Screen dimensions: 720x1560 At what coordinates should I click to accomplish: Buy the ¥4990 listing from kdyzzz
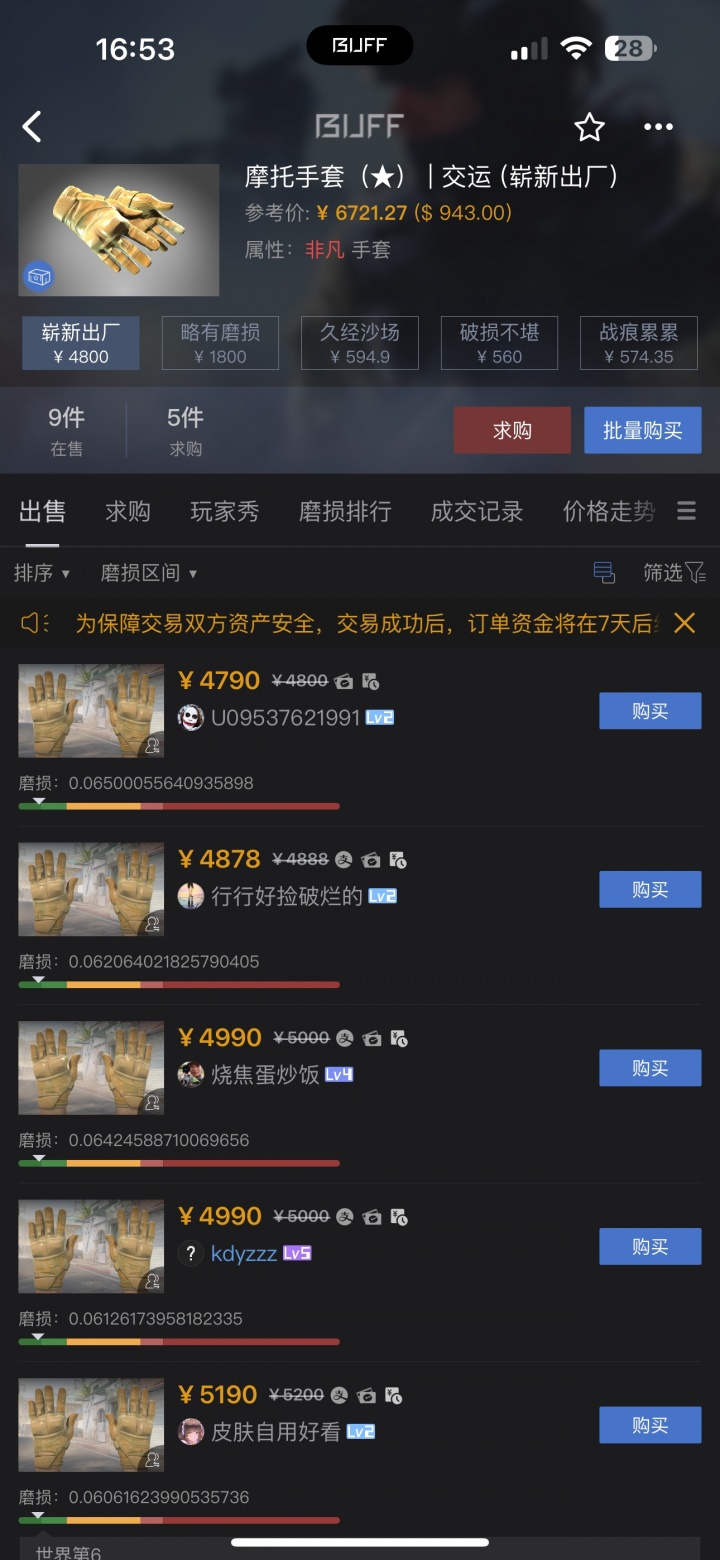coord(650,1247)
